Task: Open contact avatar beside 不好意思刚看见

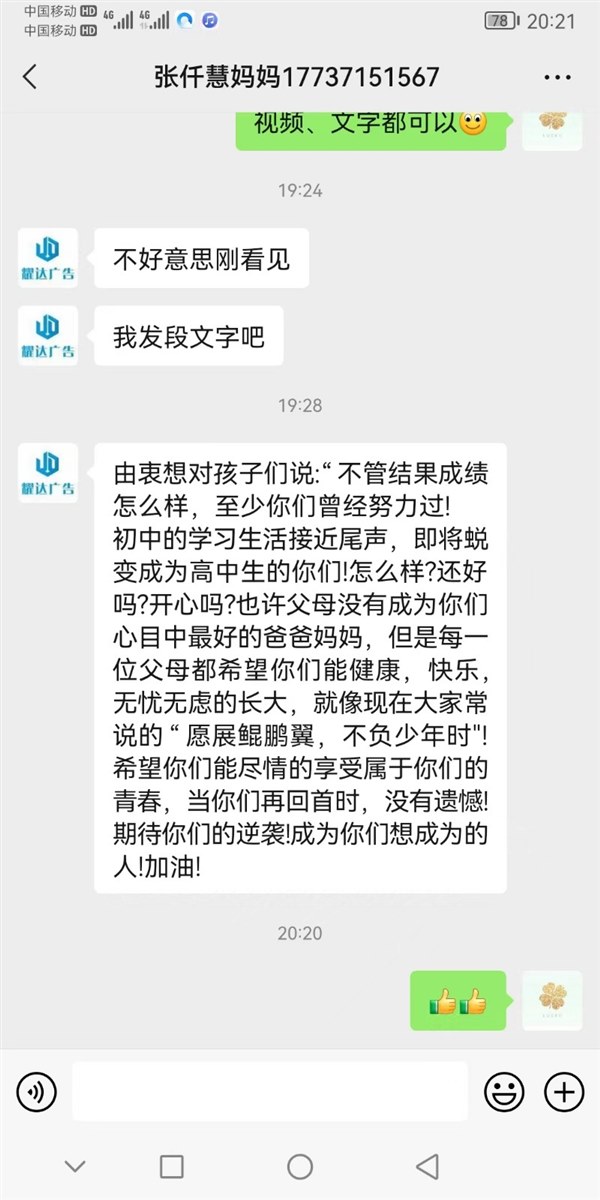Action: pos(48,258)
